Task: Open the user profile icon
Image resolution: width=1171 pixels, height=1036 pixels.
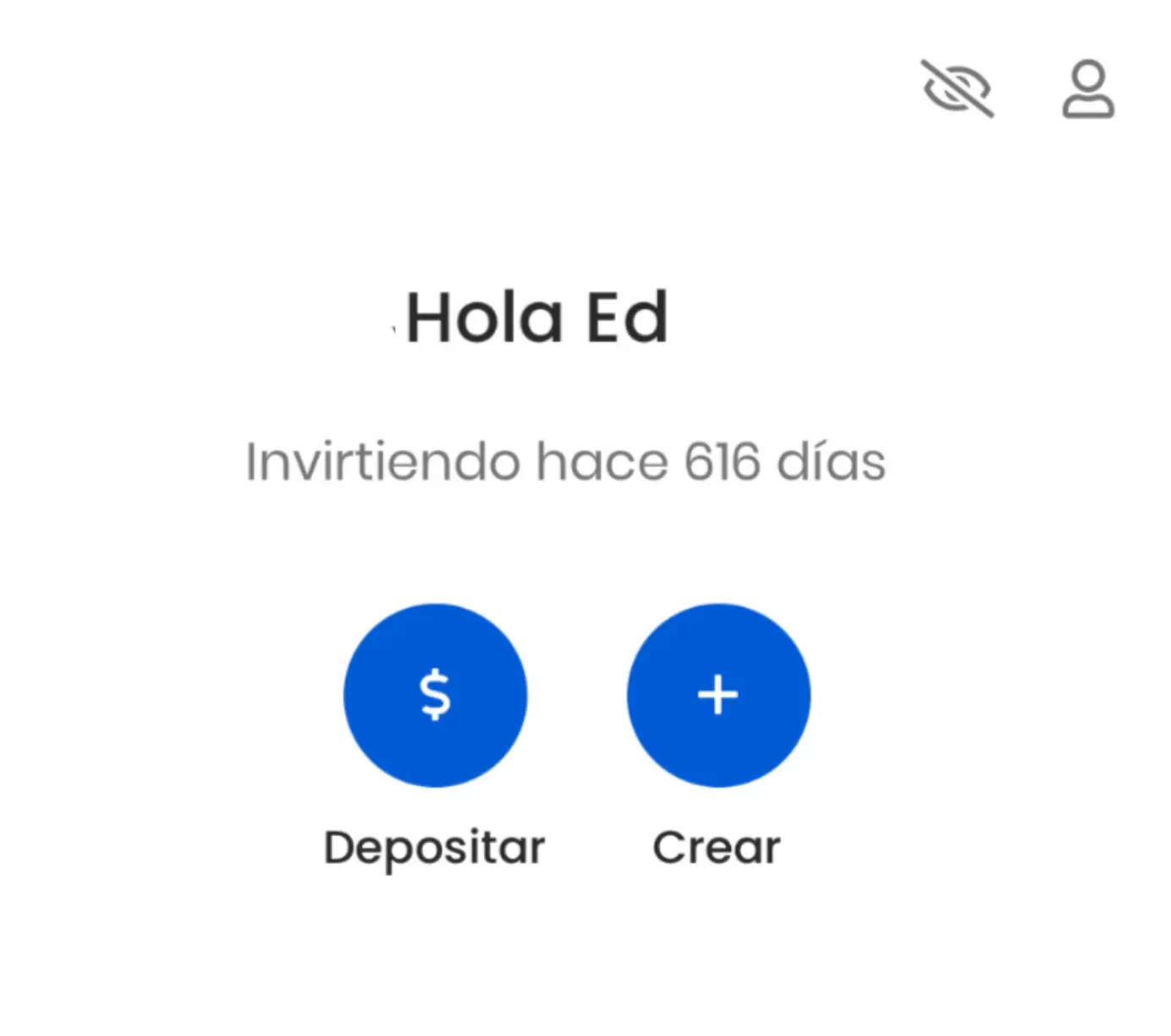Action: pyautogui.click(x=1088, y=88)
